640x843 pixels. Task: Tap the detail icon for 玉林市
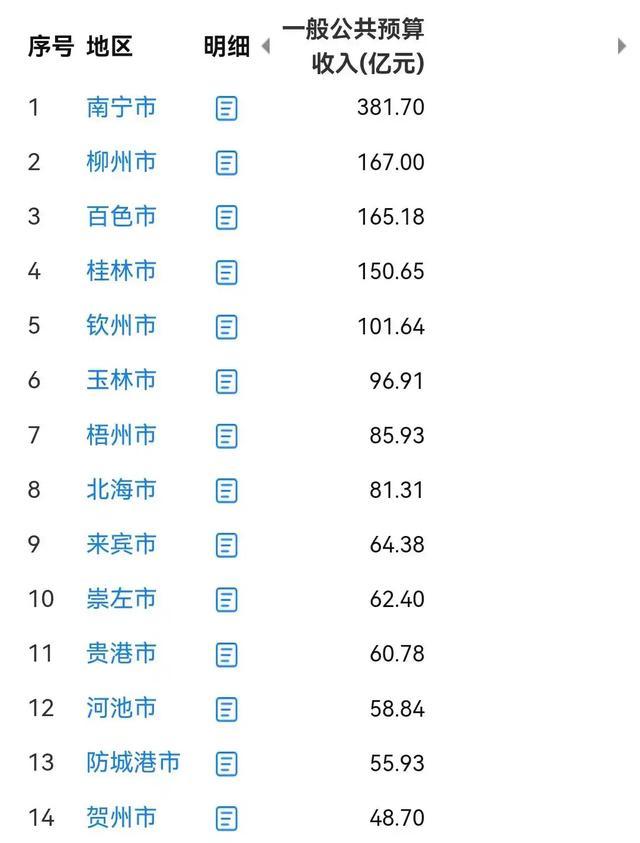(226, 381)
